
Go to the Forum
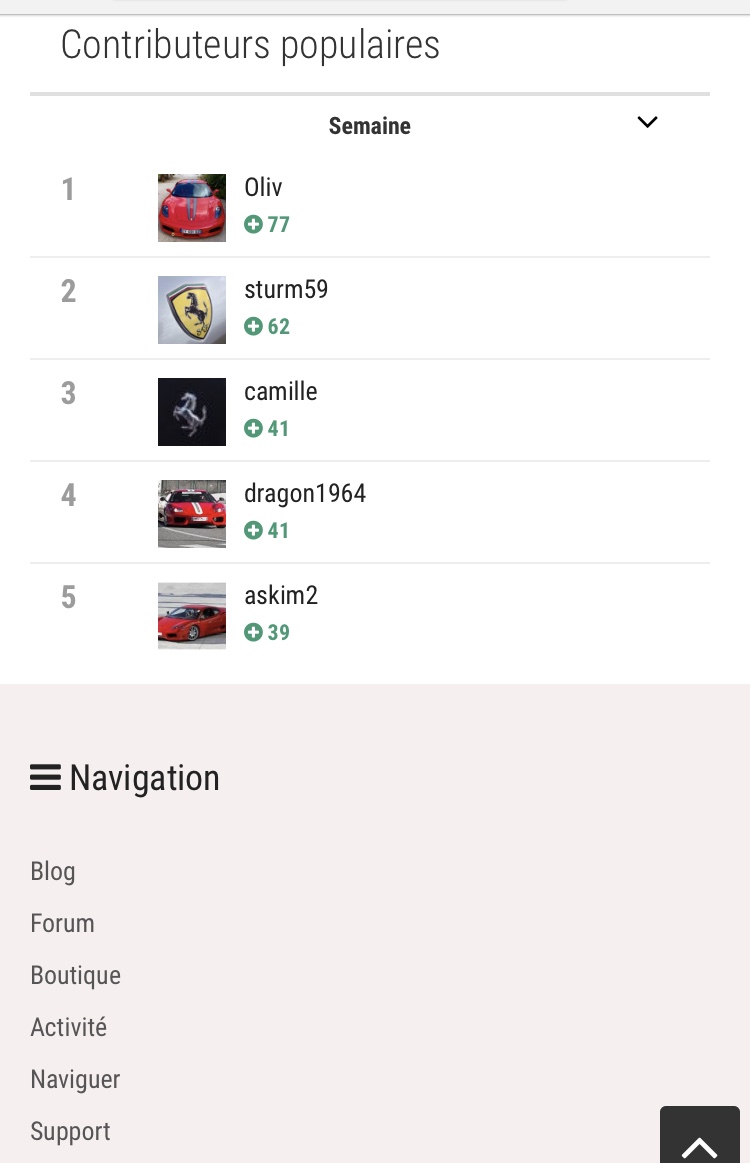62,924
